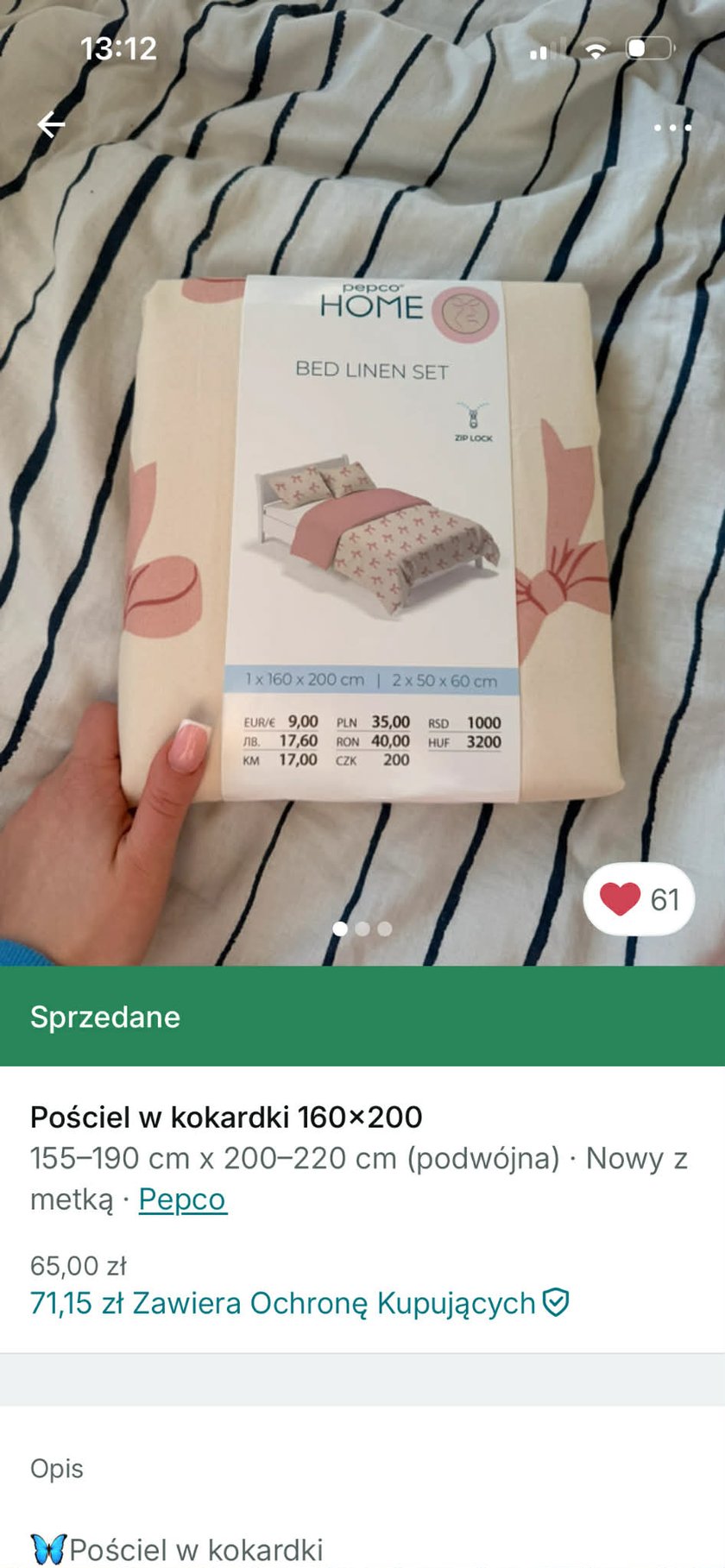Tap the Opis section header
This screenshot has height=1568, width=725.
tap(56, 1467)
